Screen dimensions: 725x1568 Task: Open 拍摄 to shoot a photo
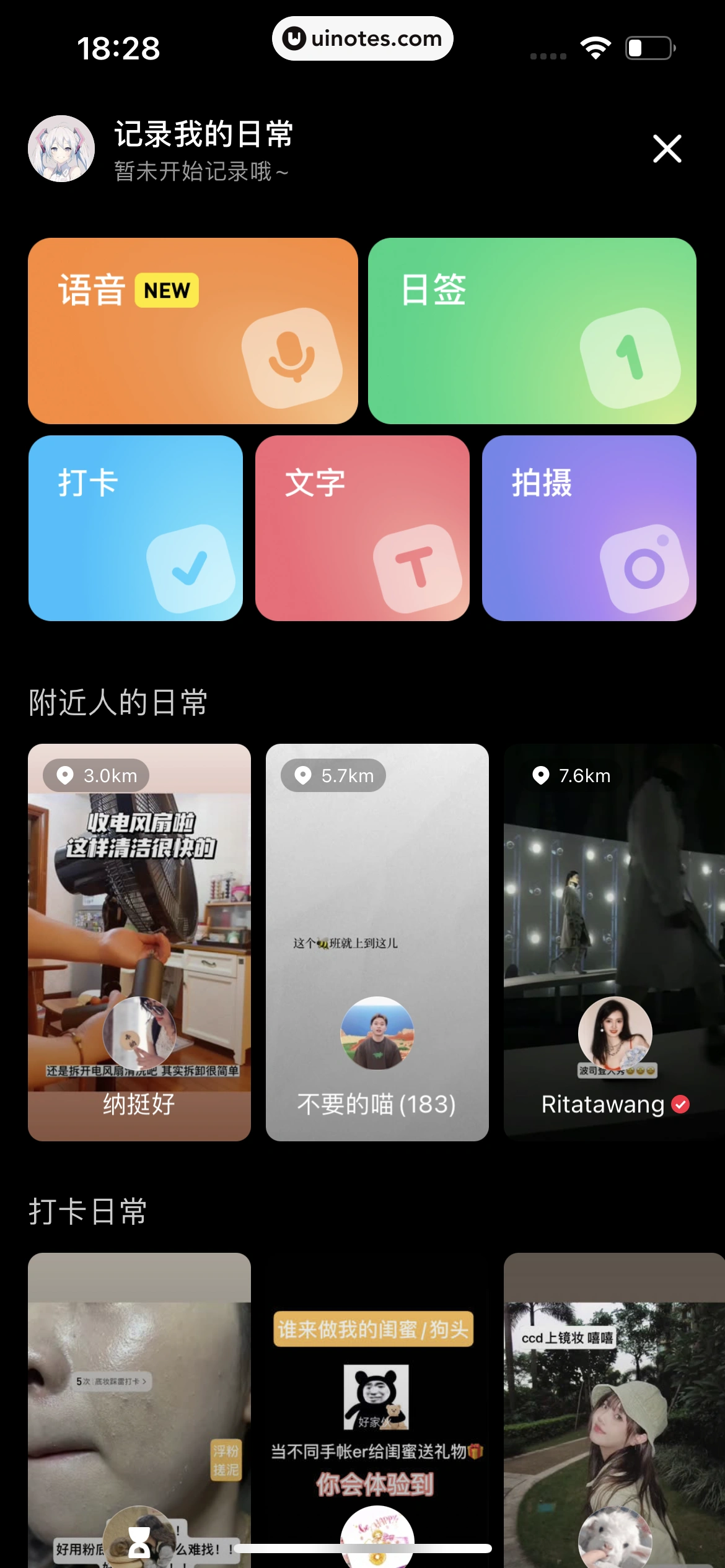pyautogui.click(x=589, y=528)
